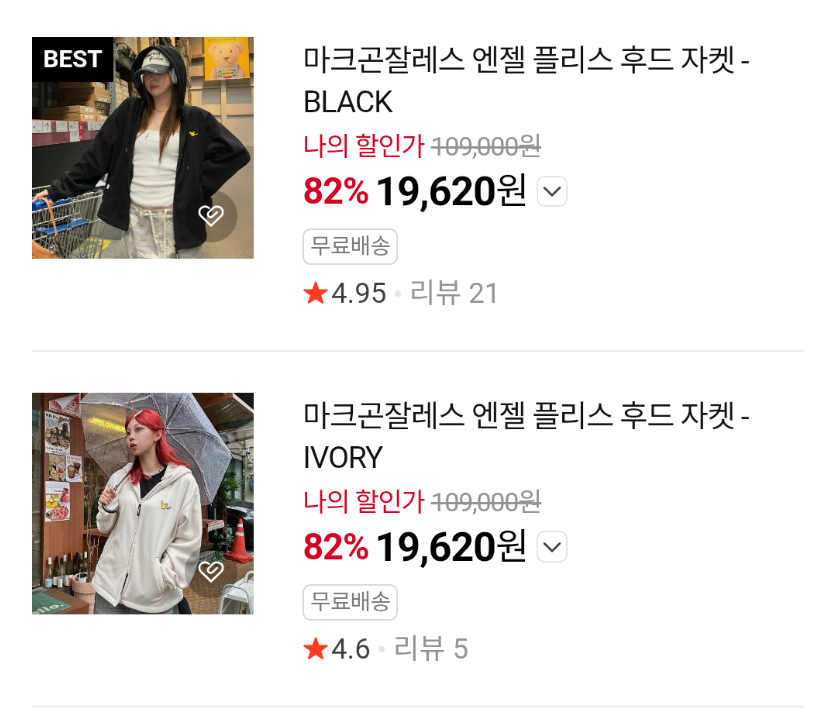The image size is (832, 709).
Task: Expand price details for the BLACK jacket
Action: coord(552,191)
